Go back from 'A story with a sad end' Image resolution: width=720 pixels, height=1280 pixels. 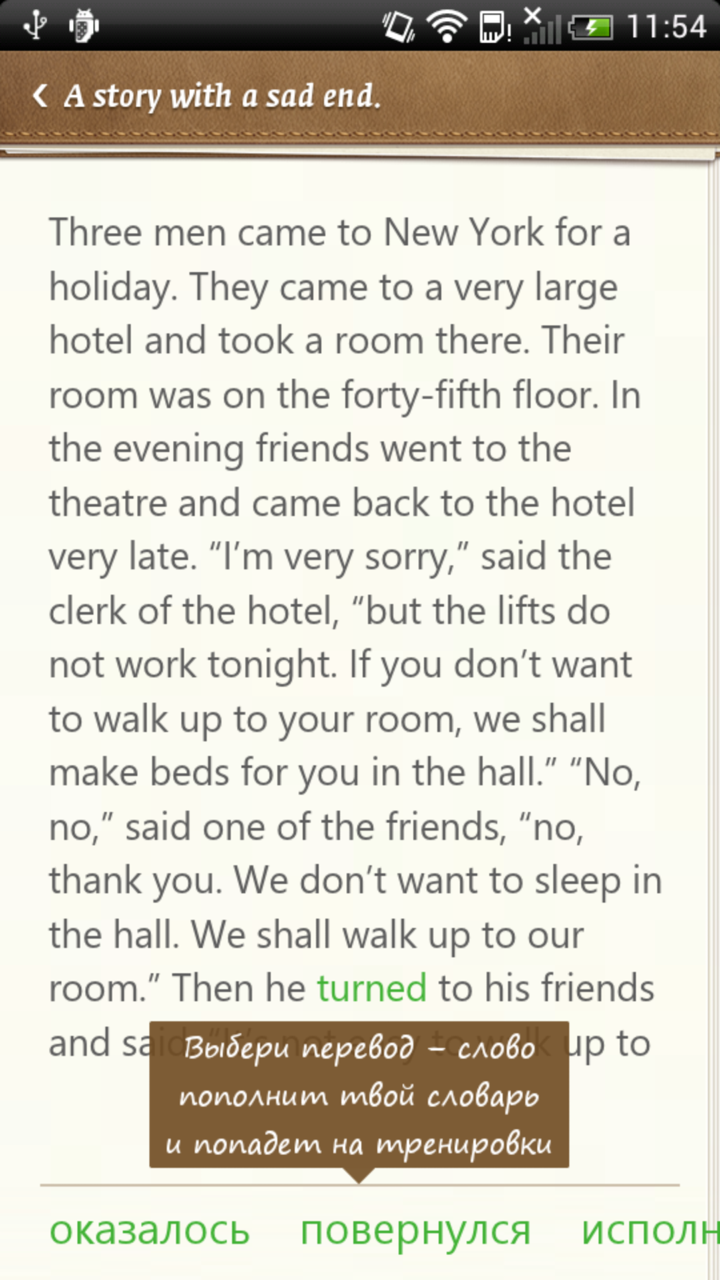coord(40,97)
